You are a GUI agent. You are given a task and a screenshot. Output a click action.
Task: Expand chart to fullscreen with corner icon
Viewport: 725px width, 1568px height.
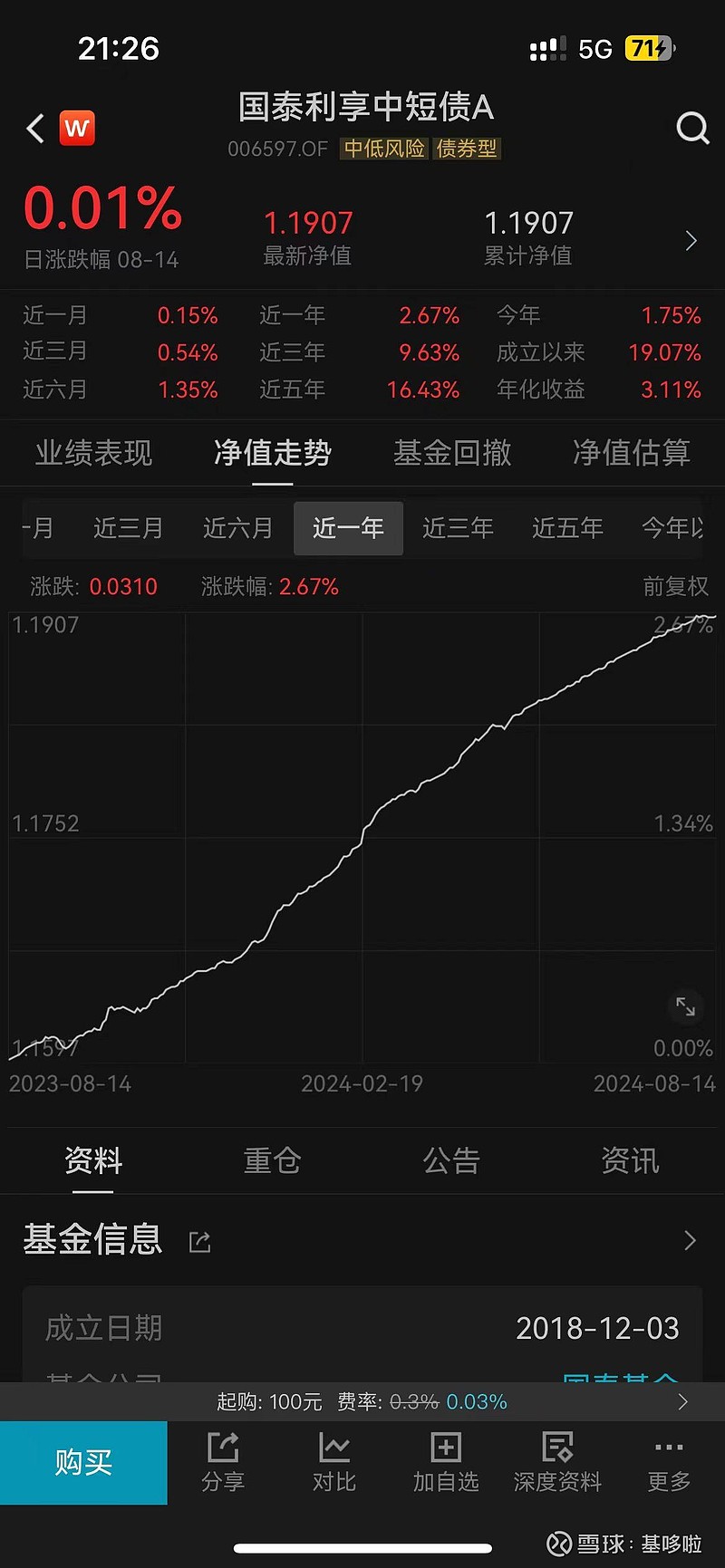(686, 1006)
